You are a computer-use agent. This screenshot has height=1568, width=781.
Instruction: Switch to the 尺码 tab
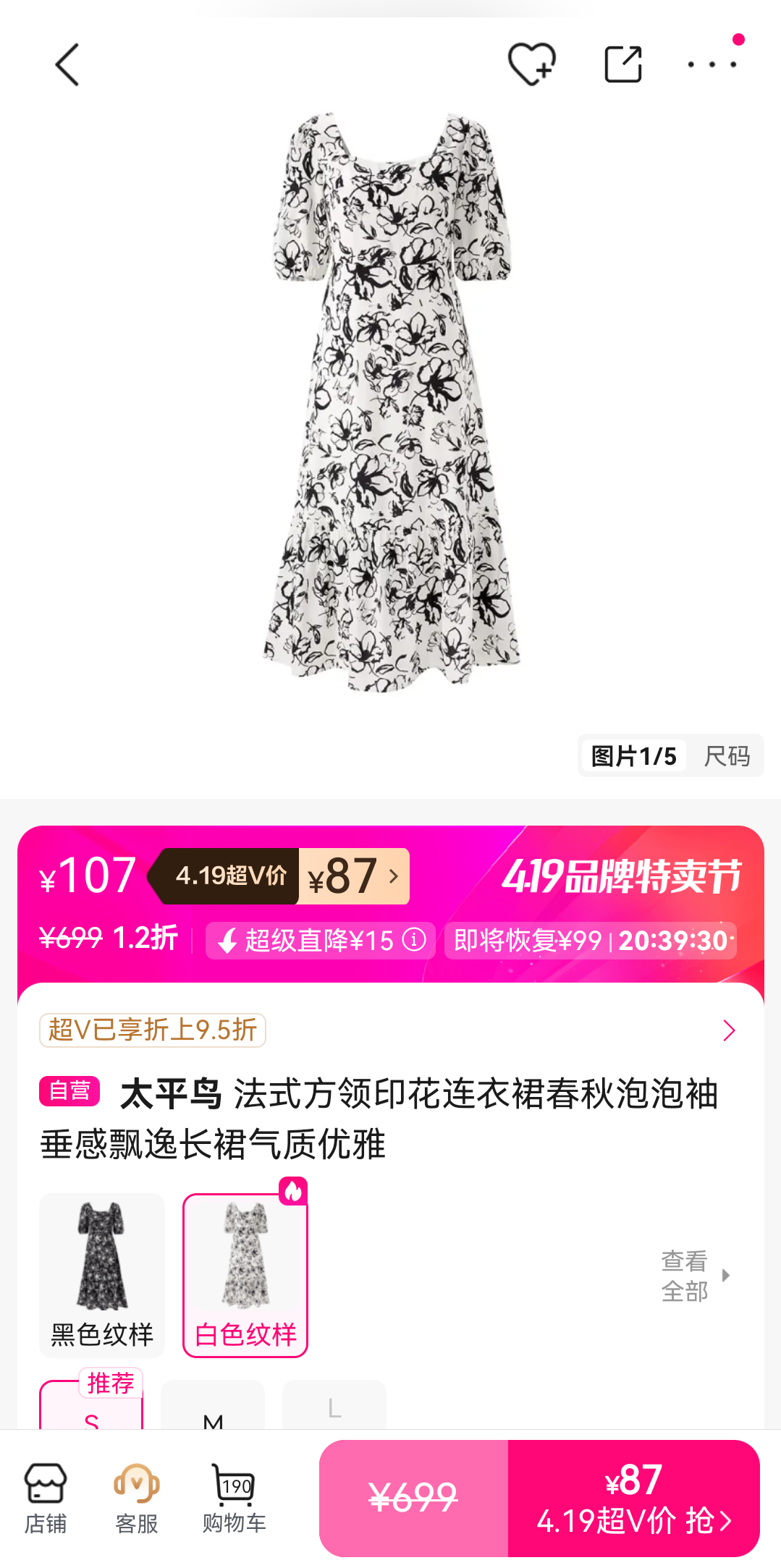[x=728, y=755]
